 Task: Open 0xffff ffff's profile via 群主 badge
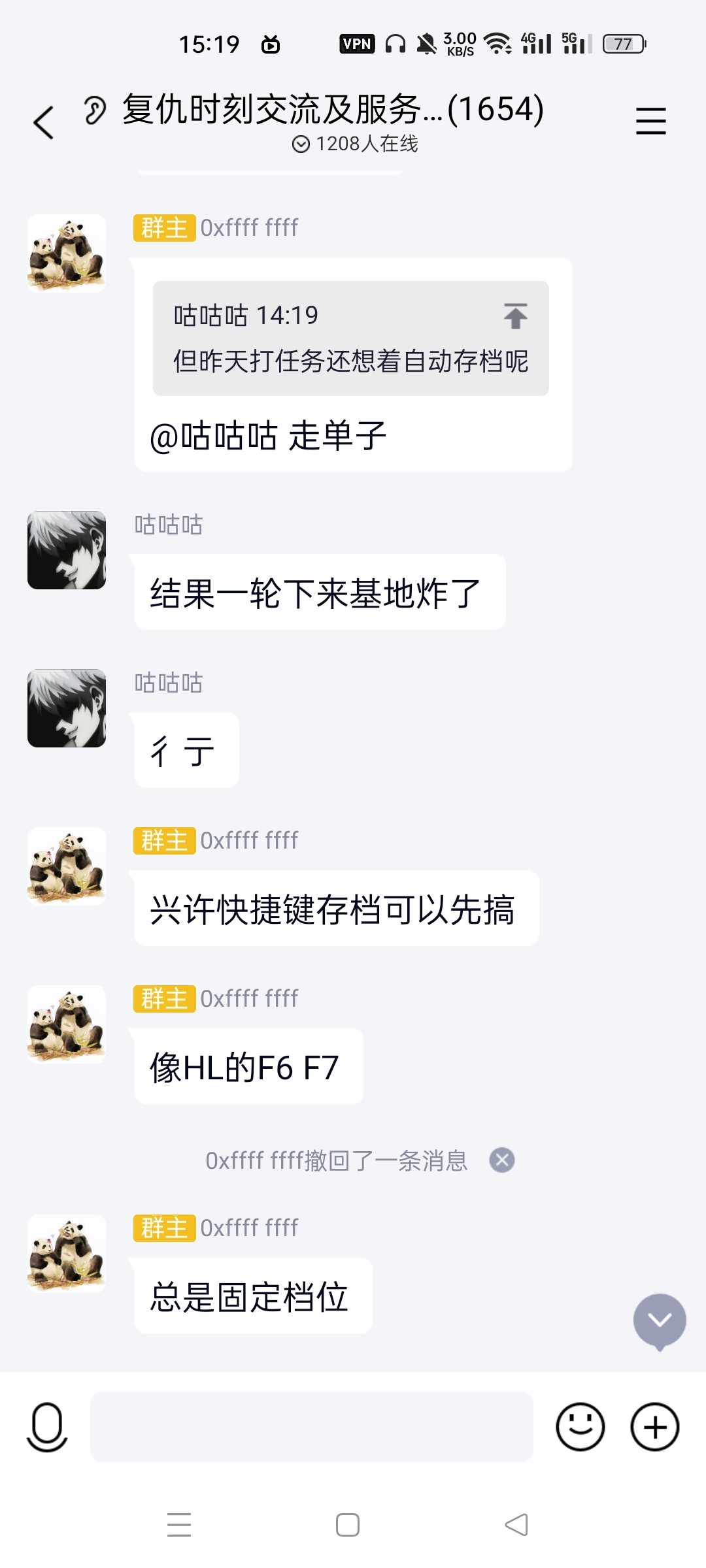(163, 227)
